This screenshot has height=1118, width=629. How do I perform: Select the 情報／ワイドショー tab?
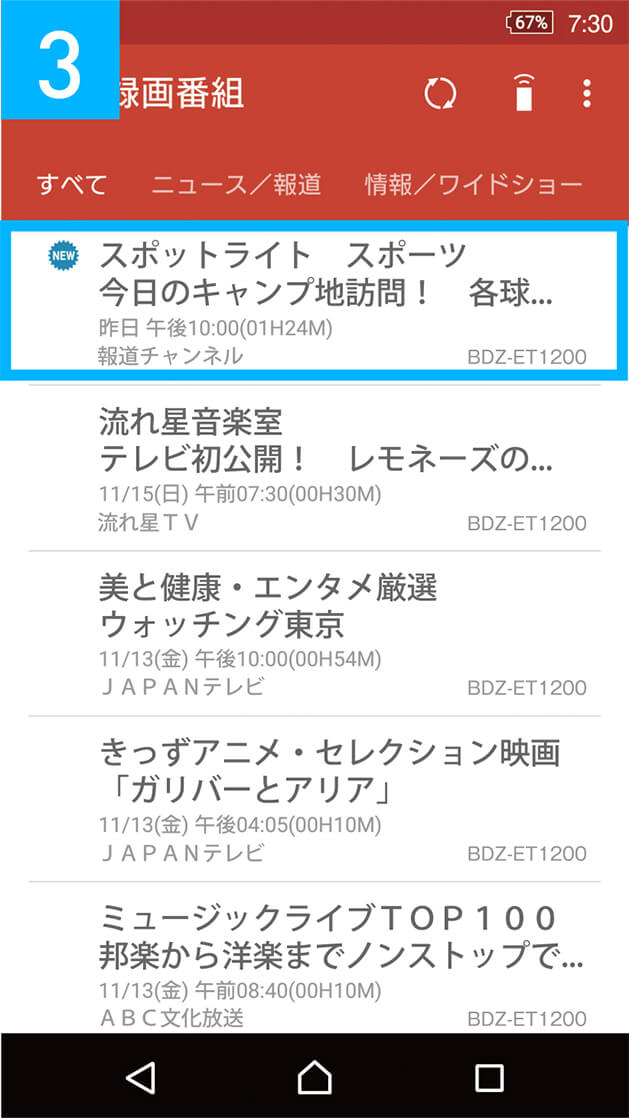click(473, 185)
